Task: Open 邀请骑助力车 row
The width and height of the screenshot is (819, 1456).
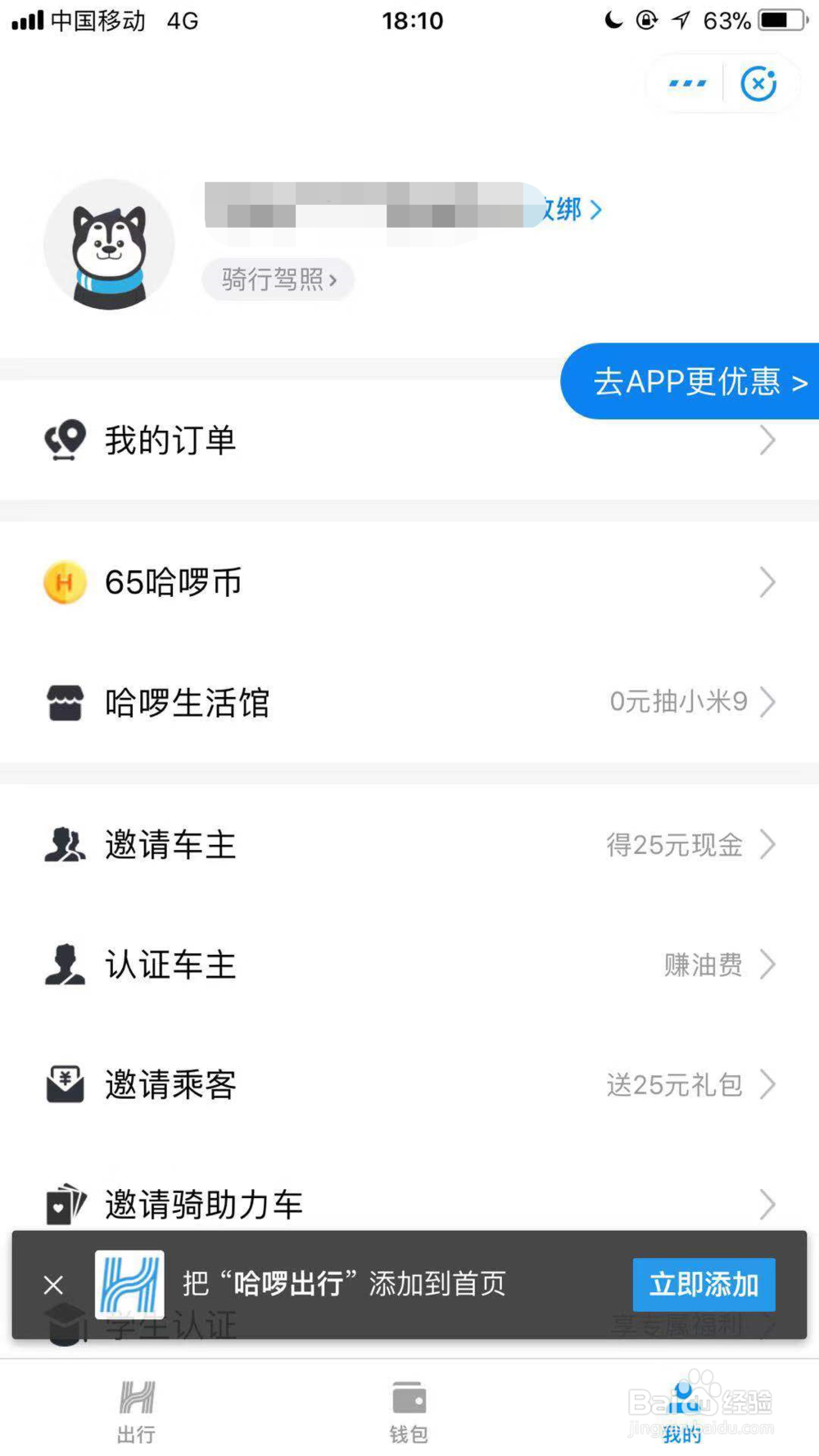Action: tap(409, 1205)
